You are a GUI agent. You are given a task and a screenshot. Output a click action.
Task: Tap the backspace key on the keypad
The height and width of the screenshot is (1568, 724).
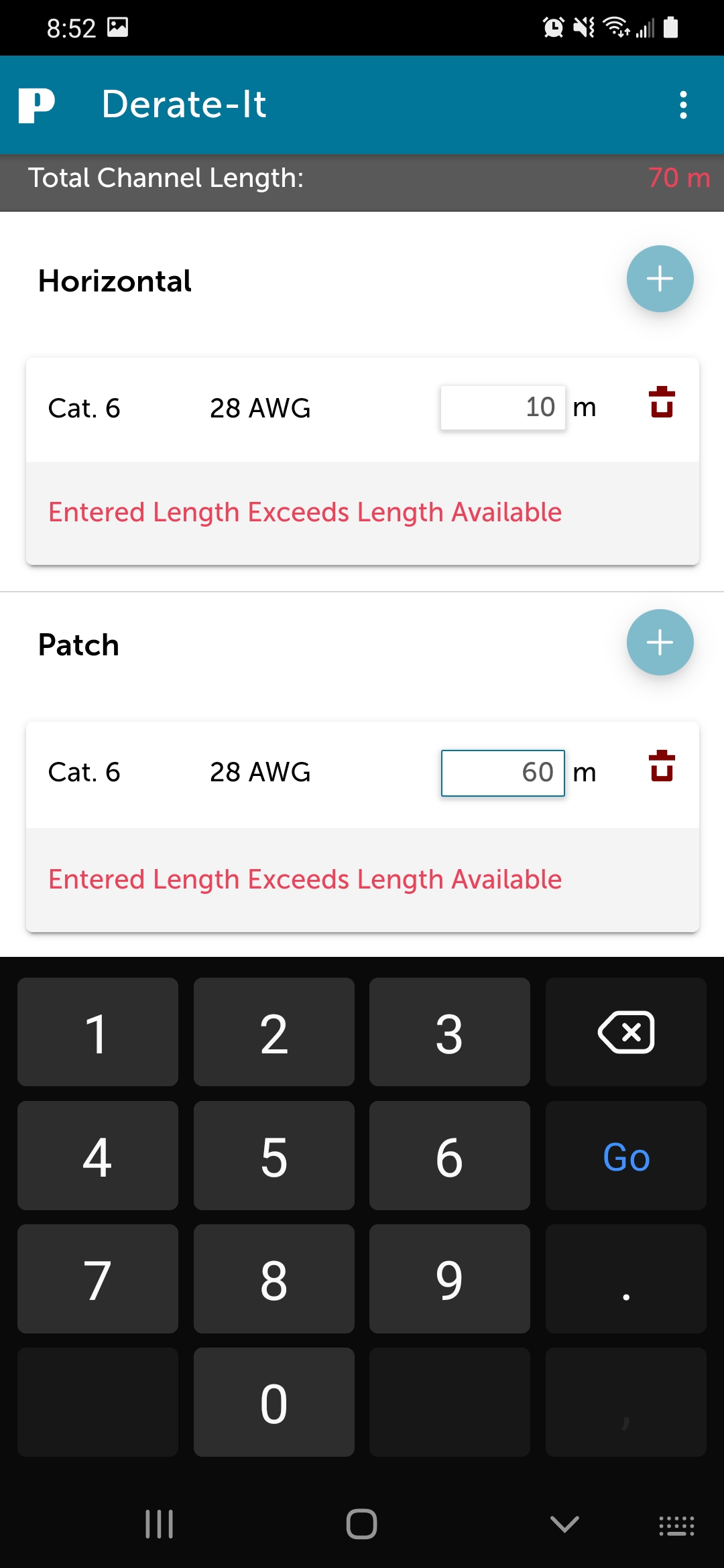(625, 1032)
